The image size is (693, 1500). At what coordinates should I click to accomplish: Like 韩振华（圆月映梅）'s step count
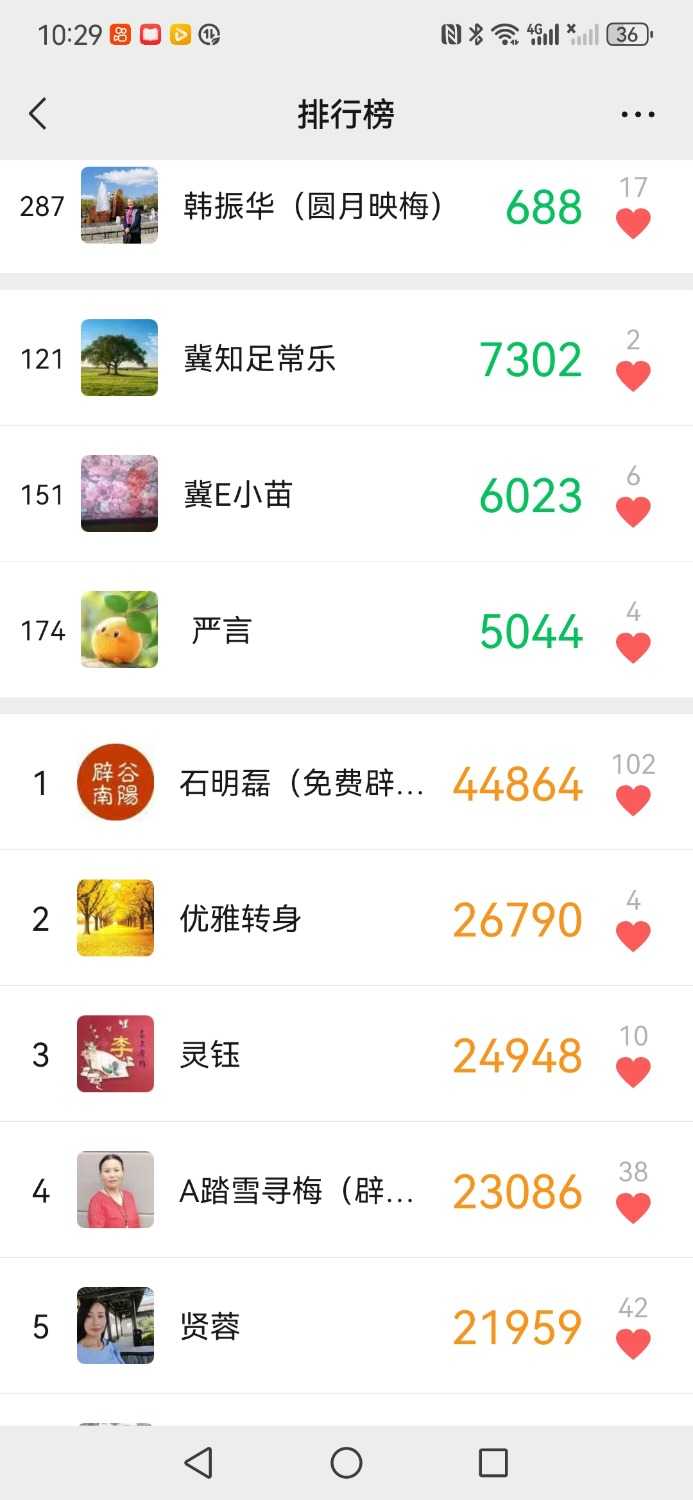tap(633, 223)
